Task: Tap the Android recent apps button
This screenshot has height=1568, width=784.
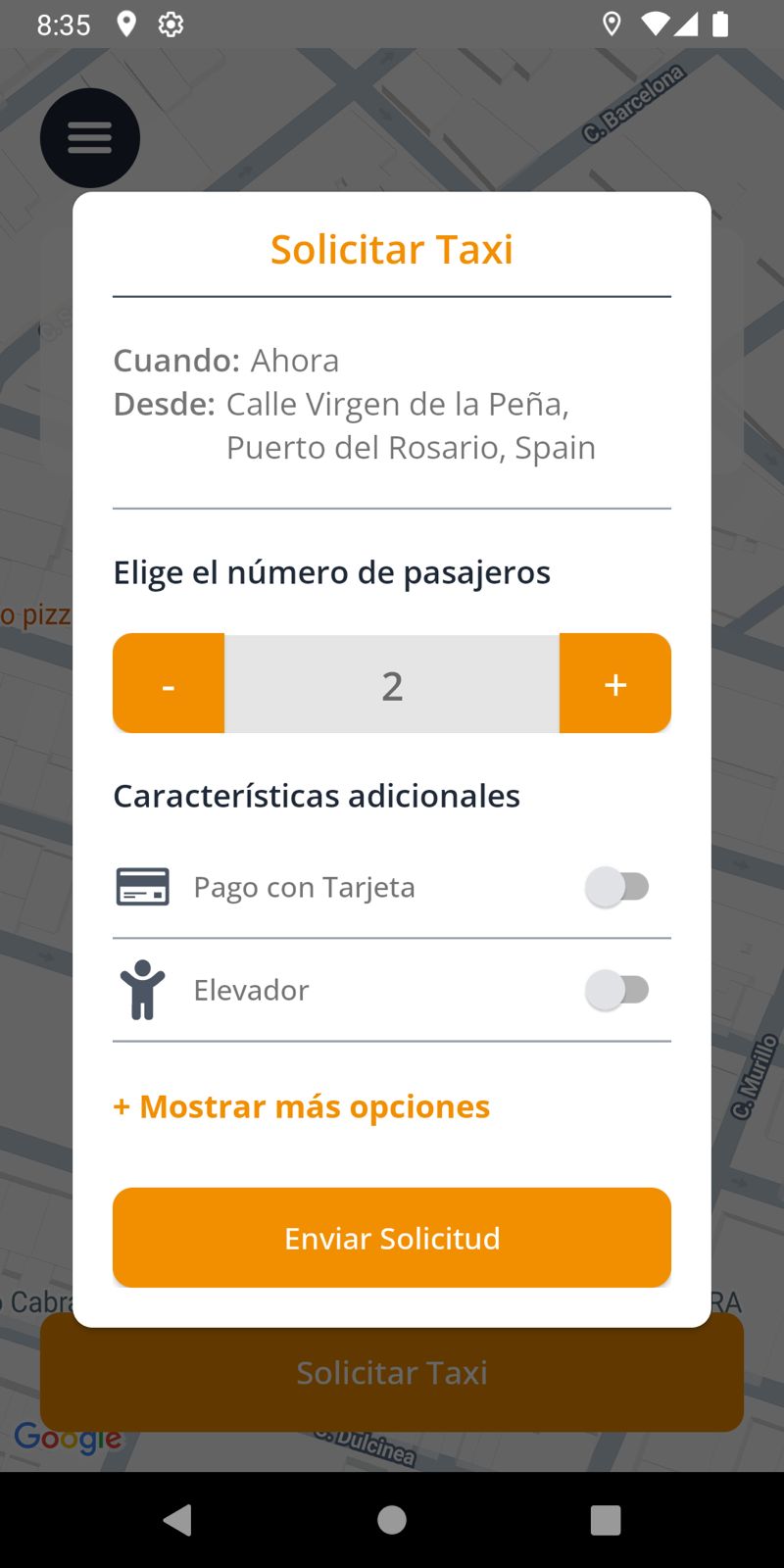Action: [606, 1520]
